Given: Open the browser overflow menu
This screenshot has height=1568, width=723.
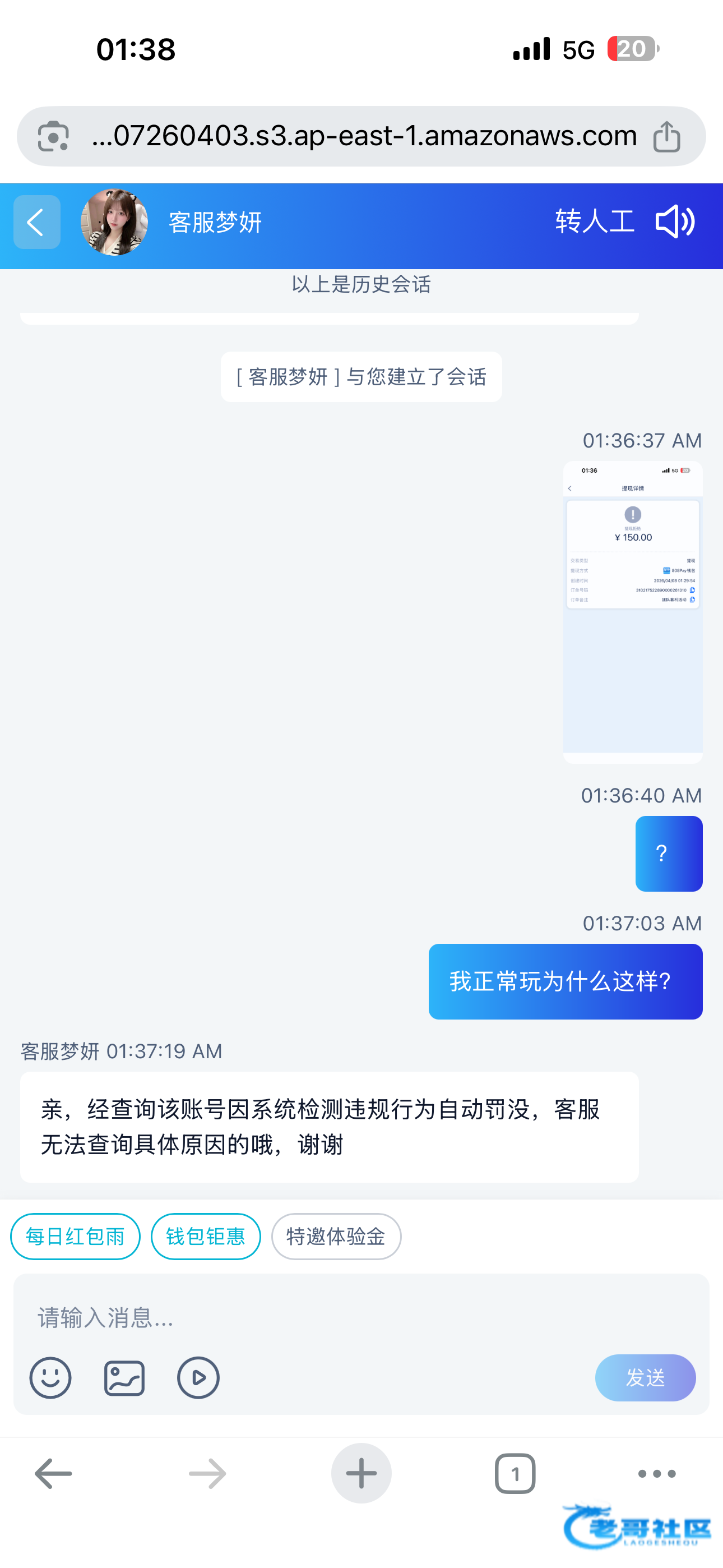Looking at the screenshot, I should click(657, 1473).
